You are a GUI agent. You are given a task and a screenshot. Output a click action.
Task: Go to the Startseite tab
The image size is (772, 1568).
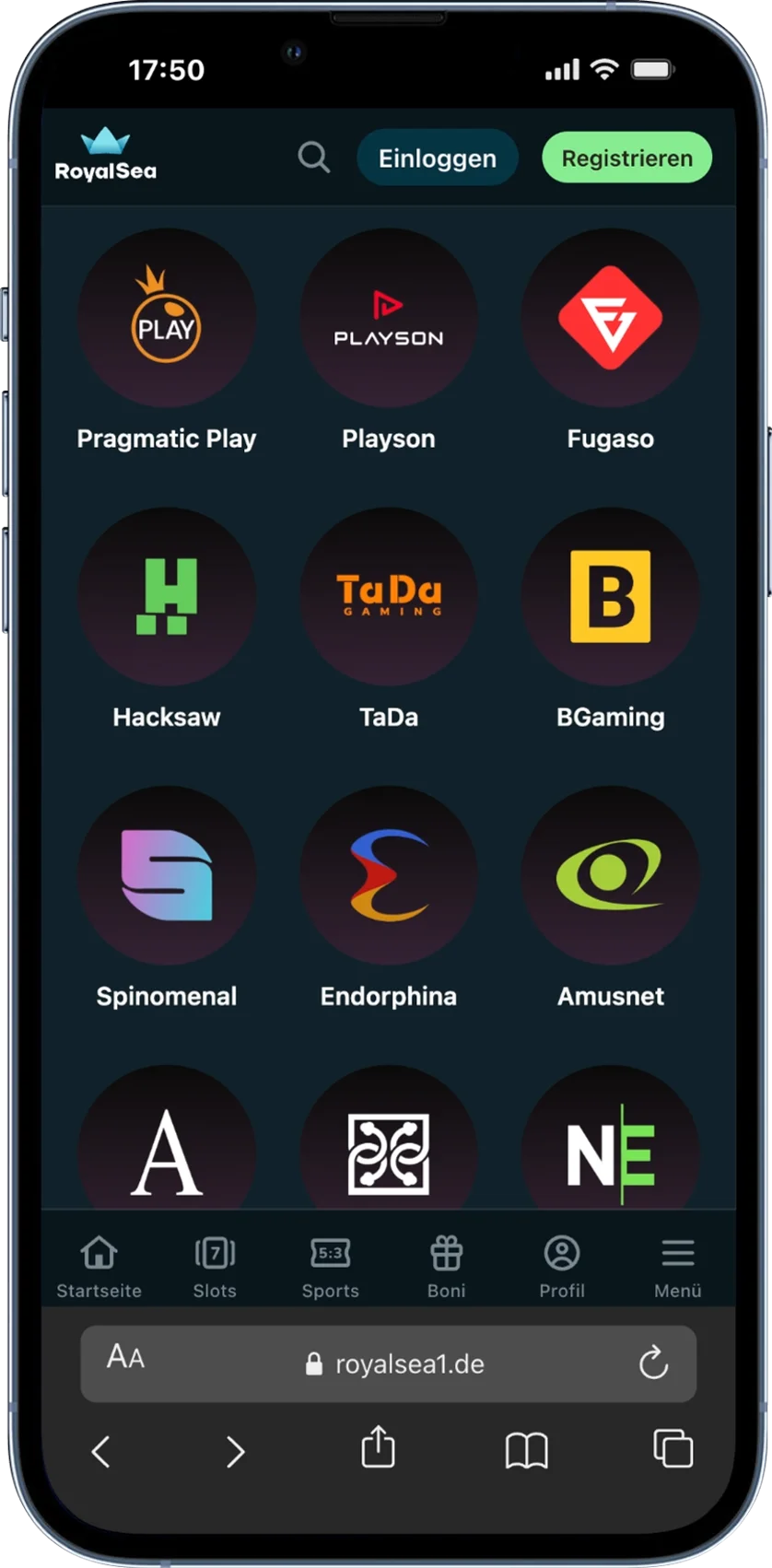pos(99,1266)
